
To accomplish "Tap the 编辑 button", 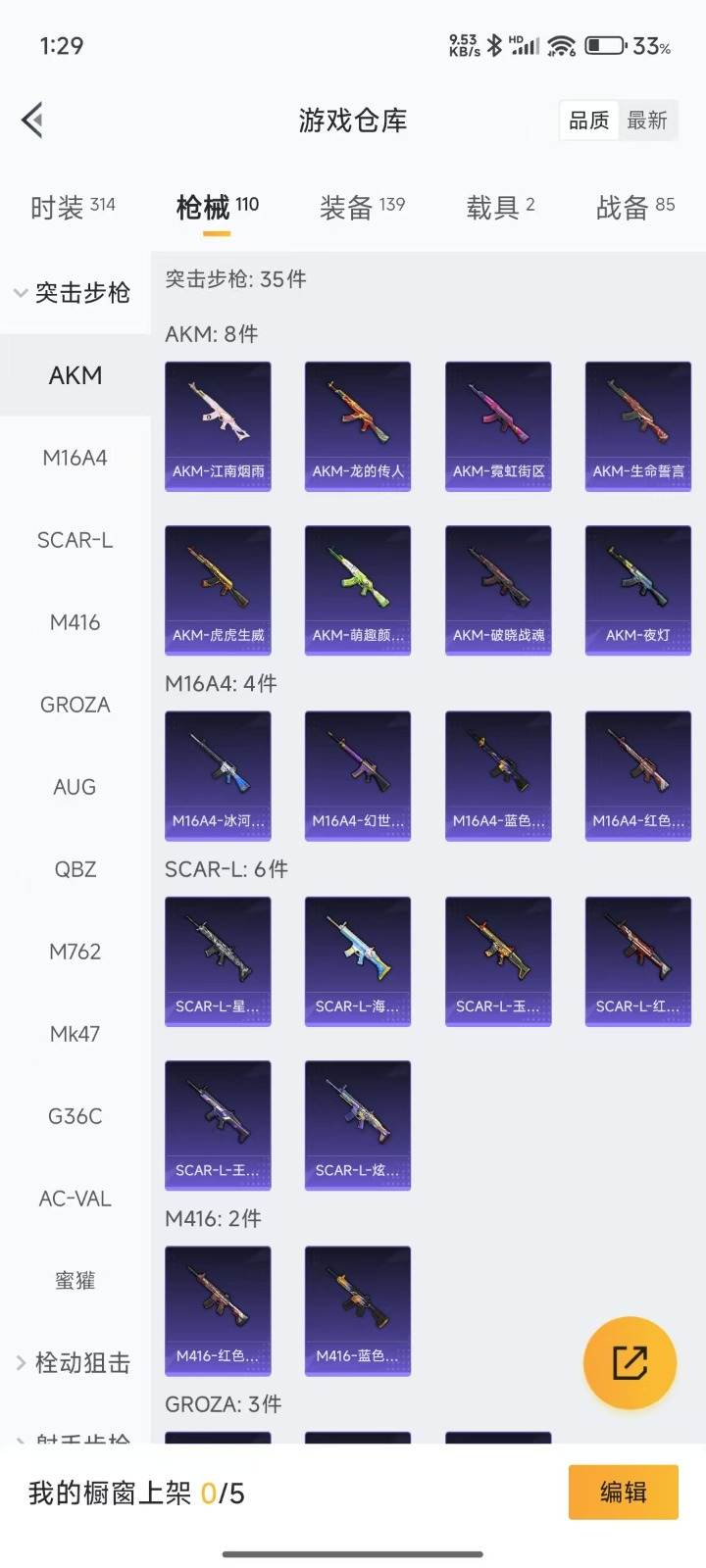I will tap(623, 1492).
